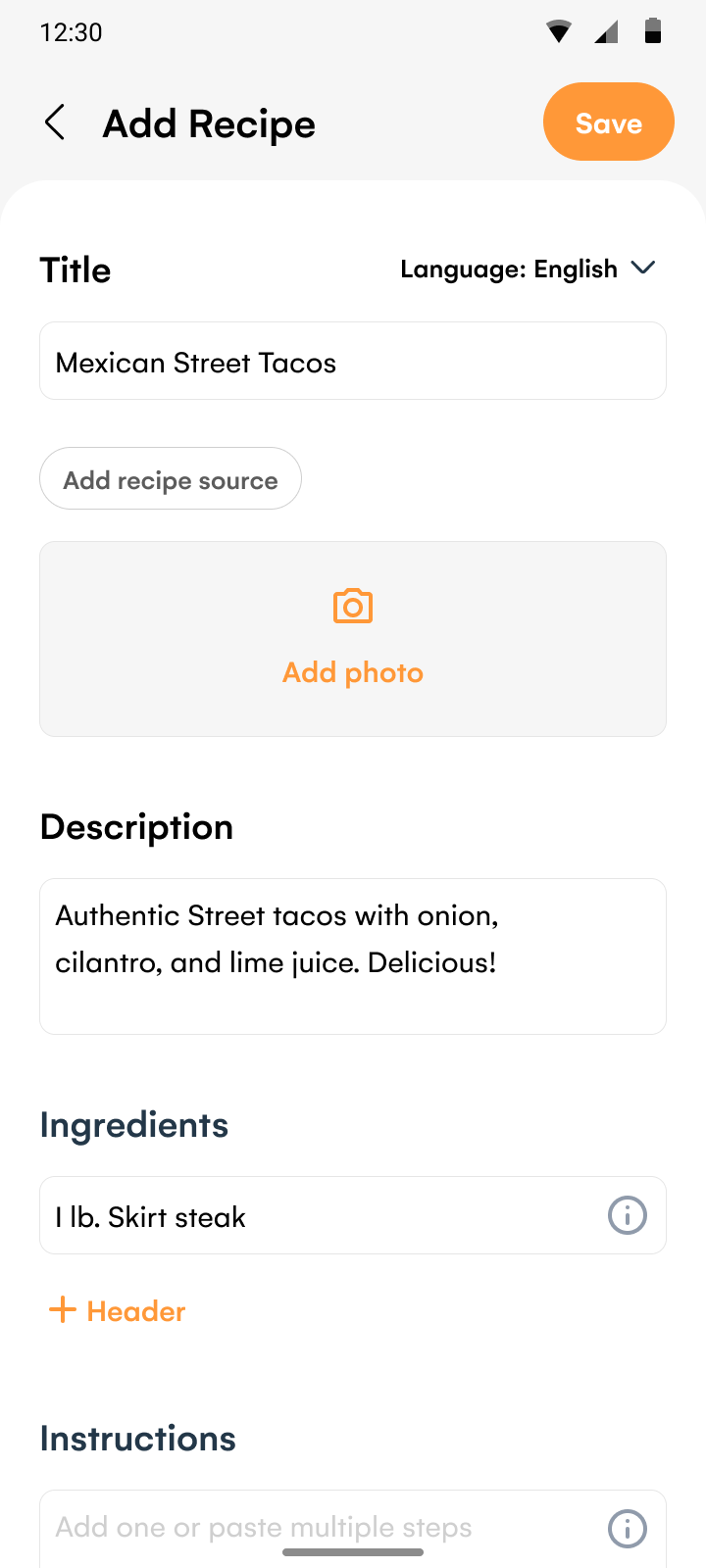Open the Language: English dropdown
This screenshot has width=706, height=1568.
pos(528,269)
